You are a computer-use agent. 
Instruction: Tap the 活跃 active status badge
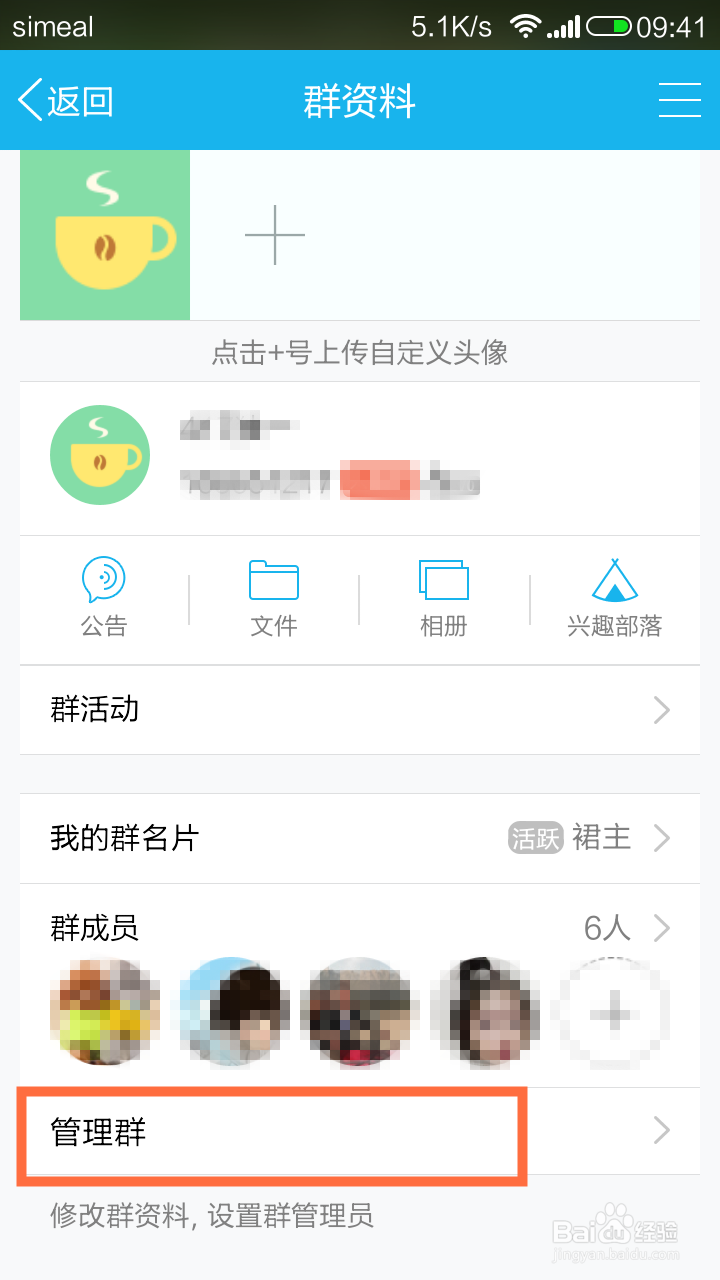(x=535, y=838)
